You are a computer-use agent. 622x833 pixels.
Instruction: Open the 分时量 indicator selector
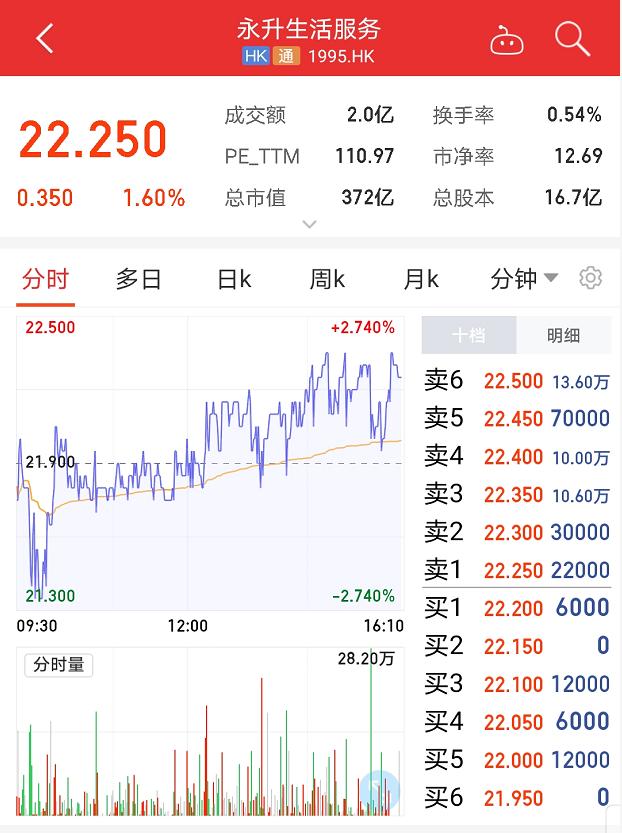(x=60, y=664)
